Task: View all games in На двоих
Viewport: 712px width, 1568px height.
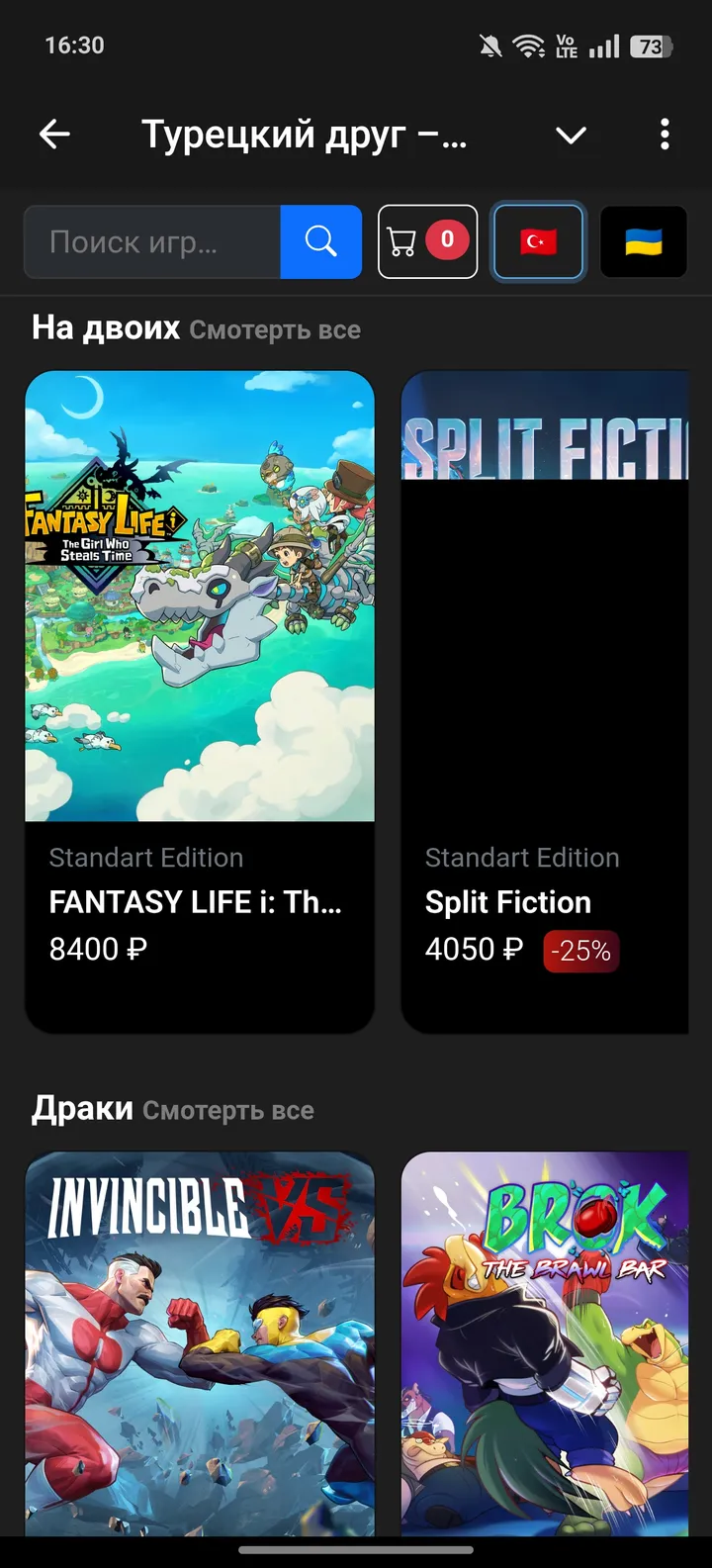Action: (275, 330)
